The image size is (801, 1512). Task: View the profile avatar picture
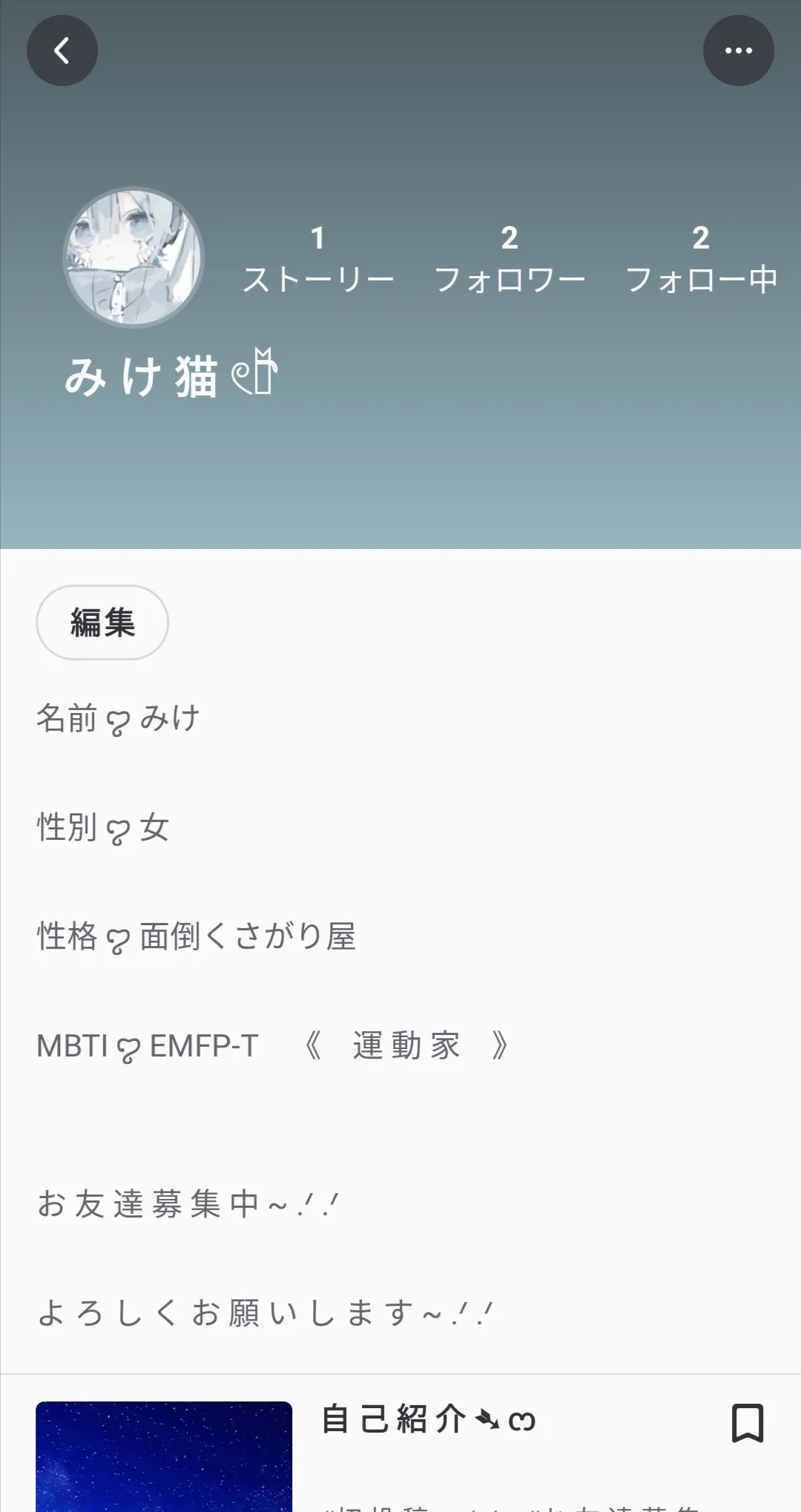coord(133,257)
